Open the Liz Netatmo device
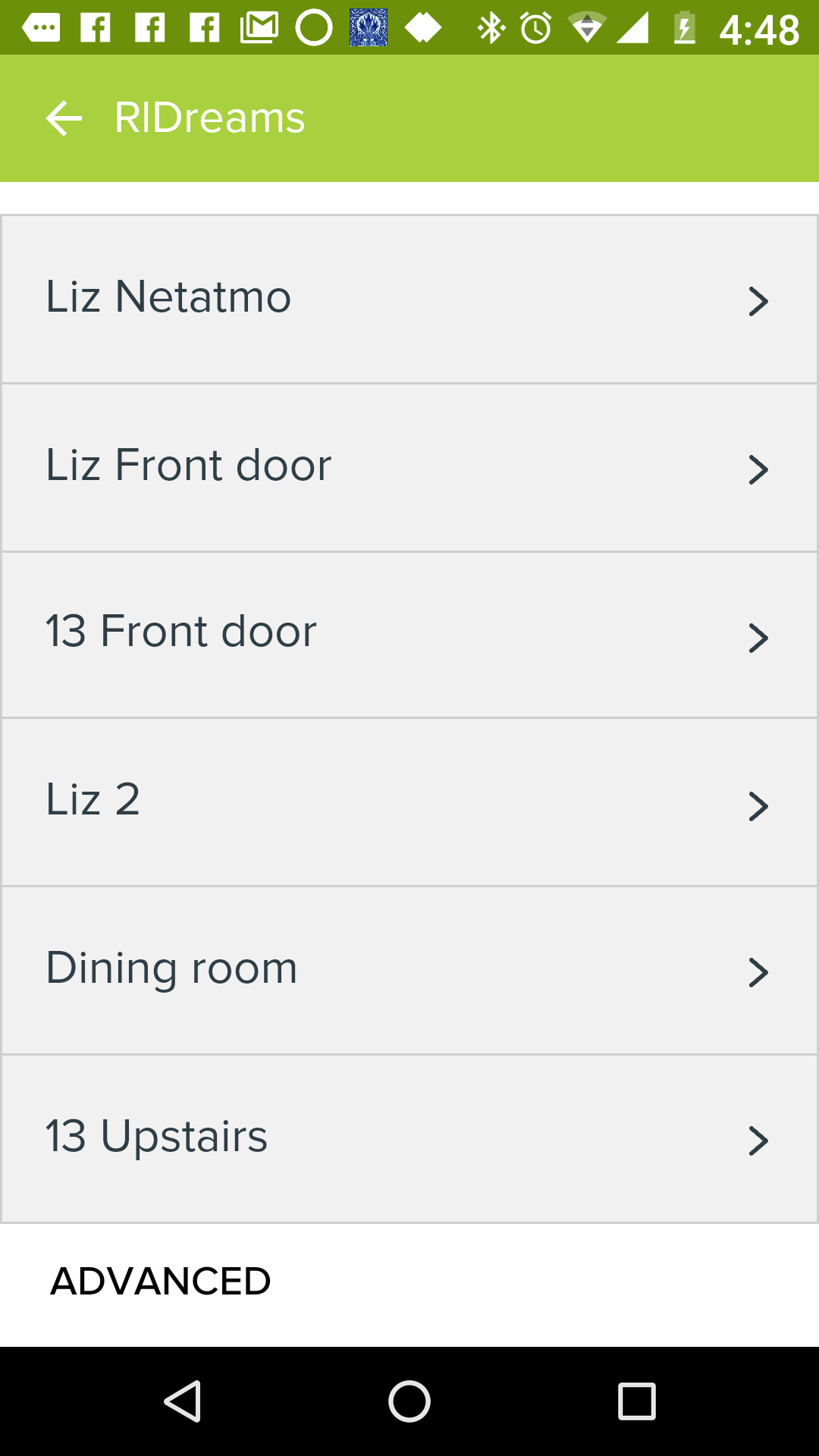The height and width of the screenshot is (1456, 819). 409,299
